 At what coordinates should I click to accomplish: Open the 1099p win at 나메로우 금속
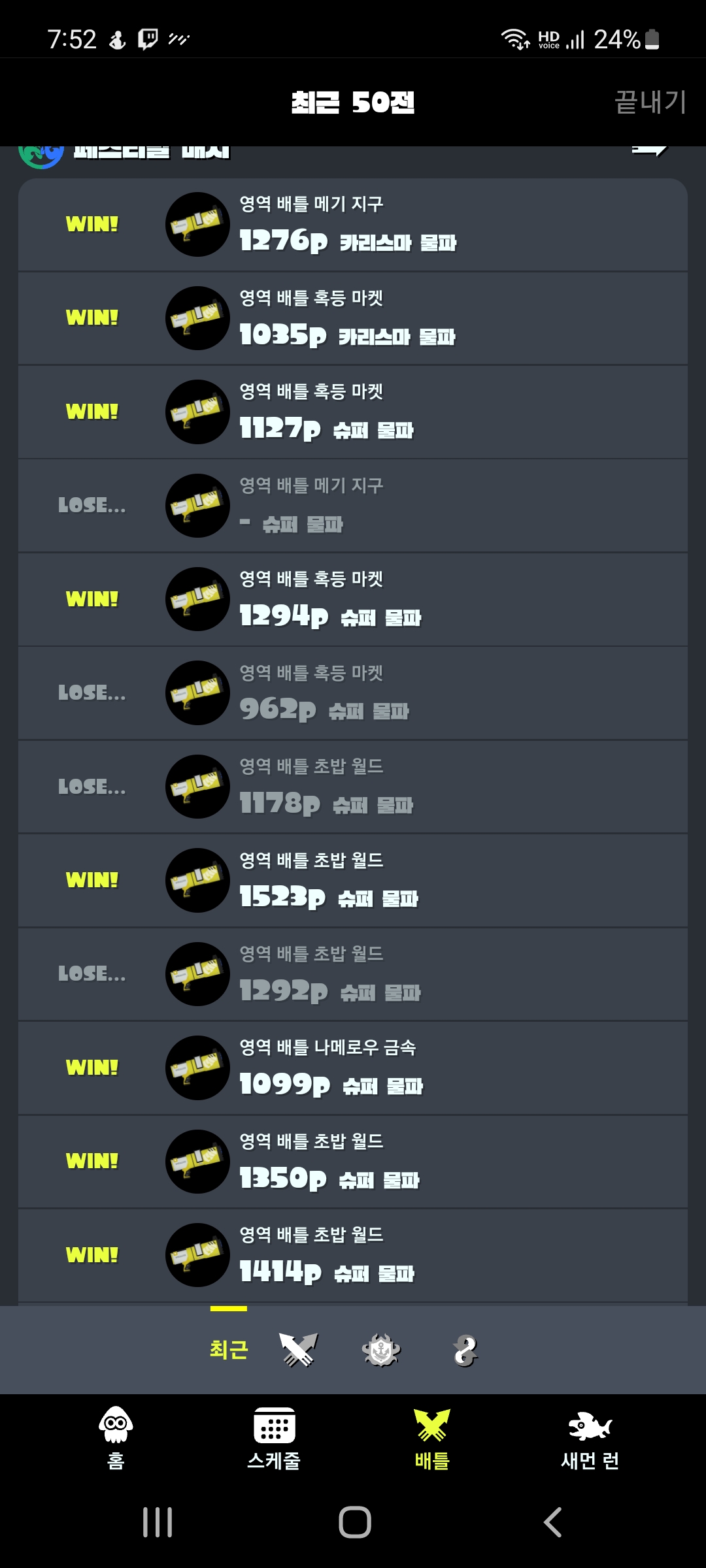click(353, 1068)
